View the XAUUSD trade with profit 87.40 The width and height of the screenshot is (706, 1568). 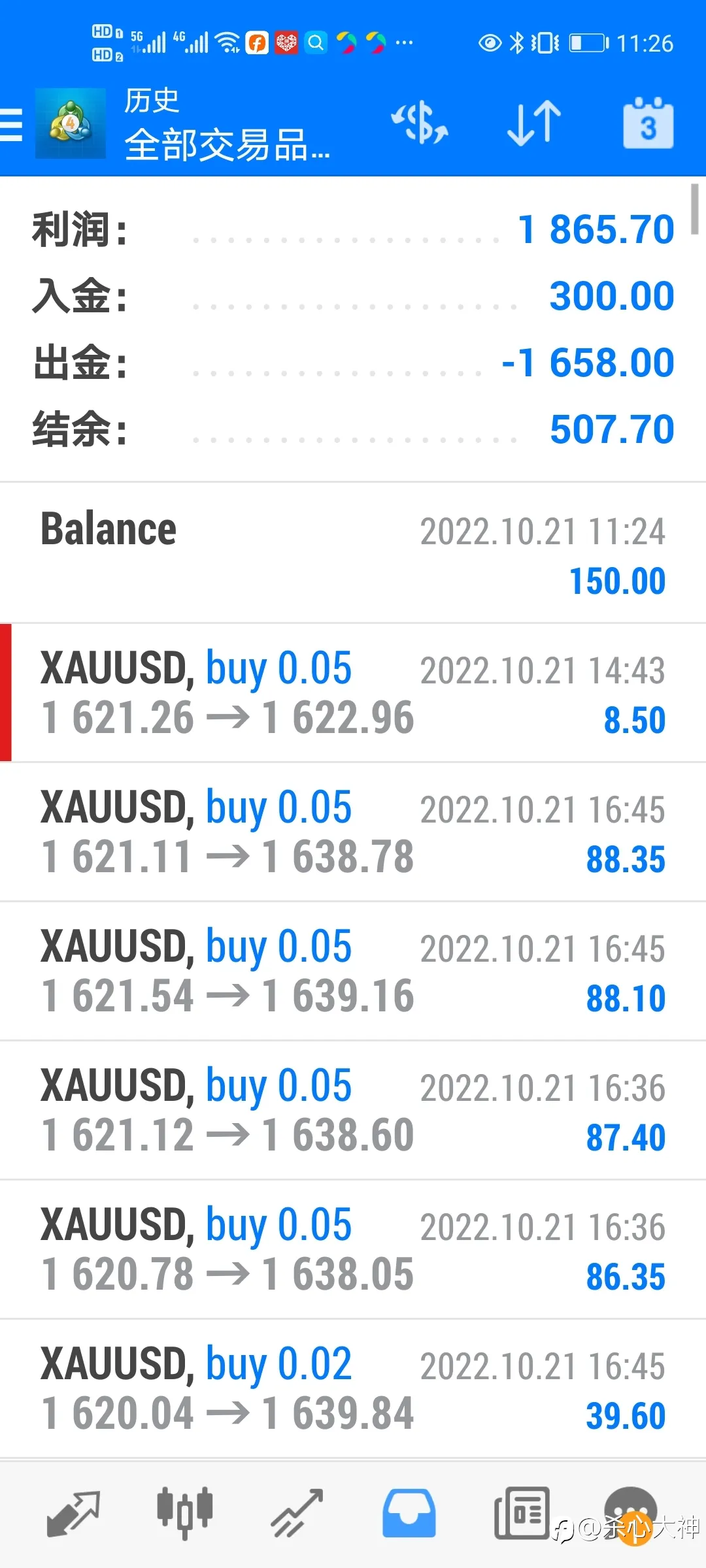(353, 1111)
